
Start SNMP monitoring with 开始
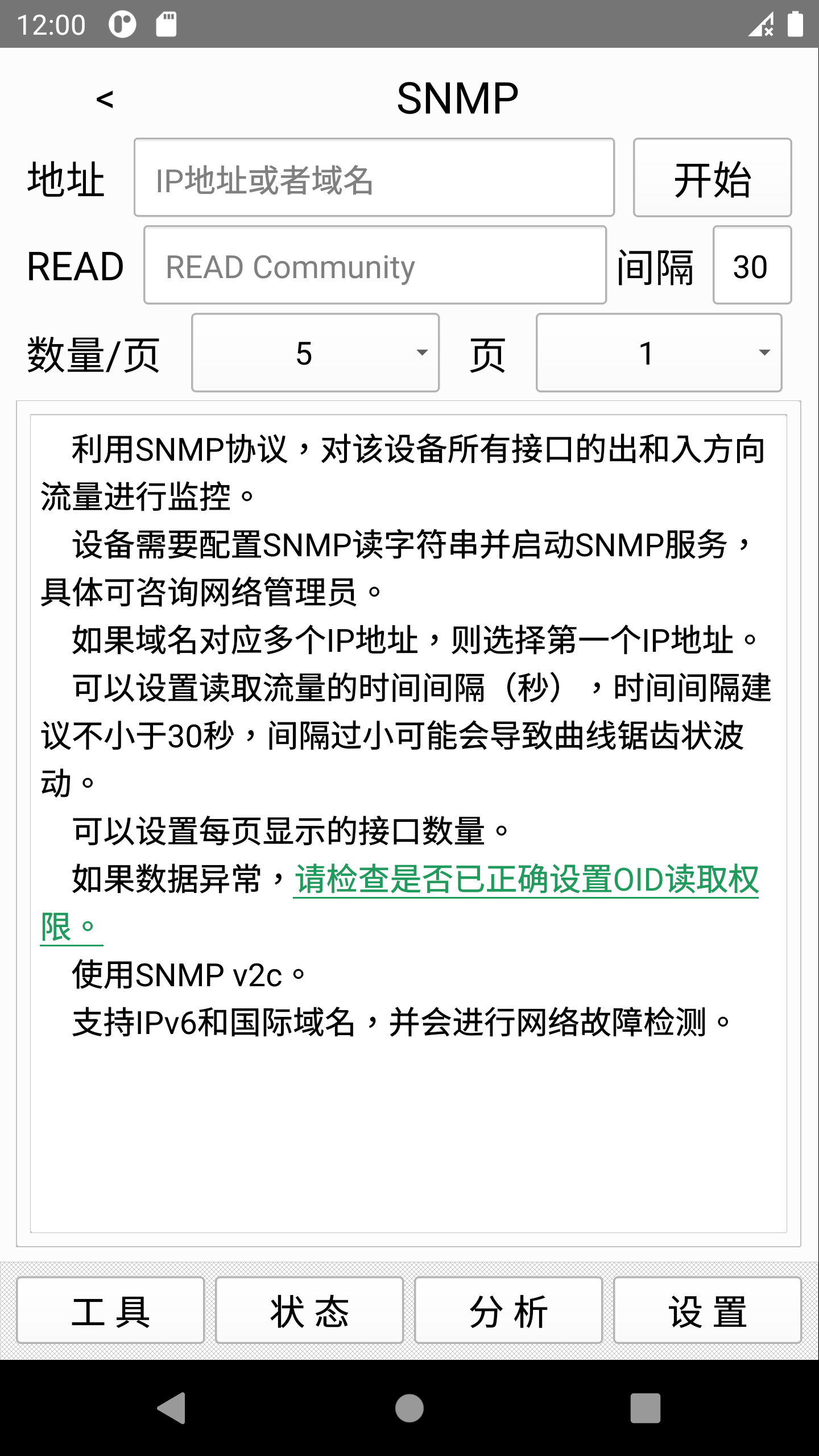point(712,177)
